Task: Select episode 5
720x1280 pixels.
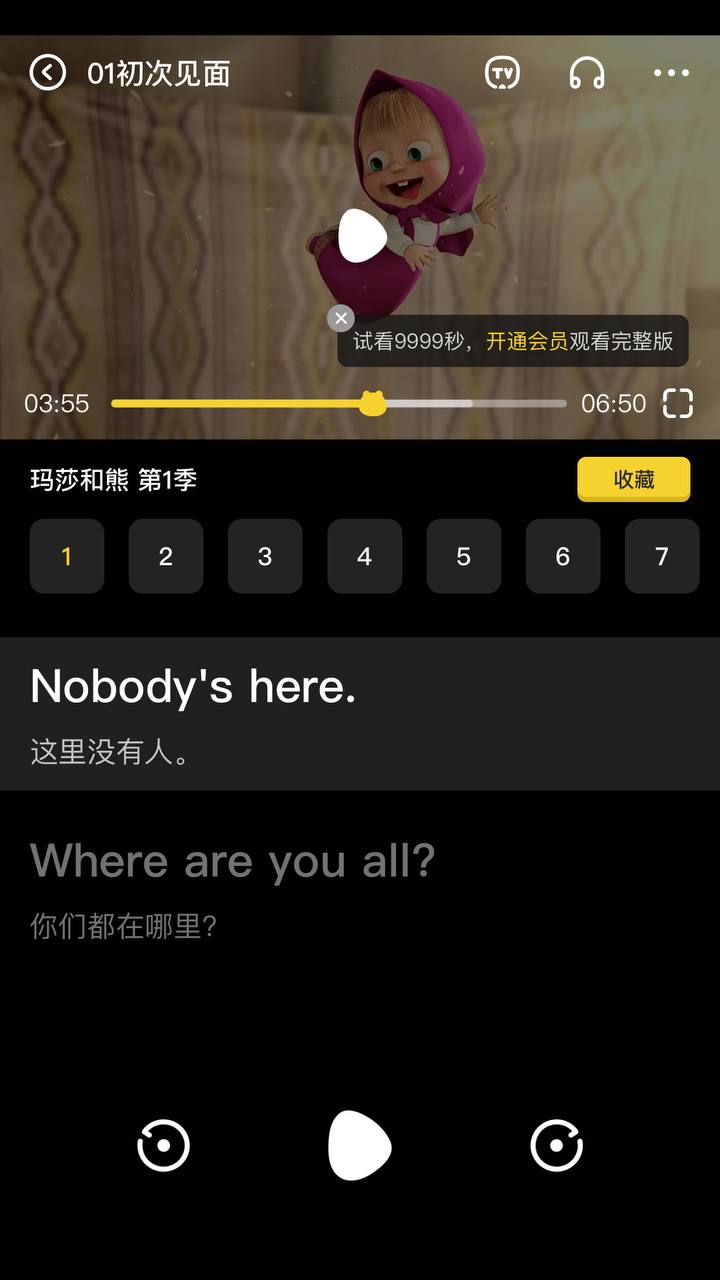Action: click(x=464, y=556)
